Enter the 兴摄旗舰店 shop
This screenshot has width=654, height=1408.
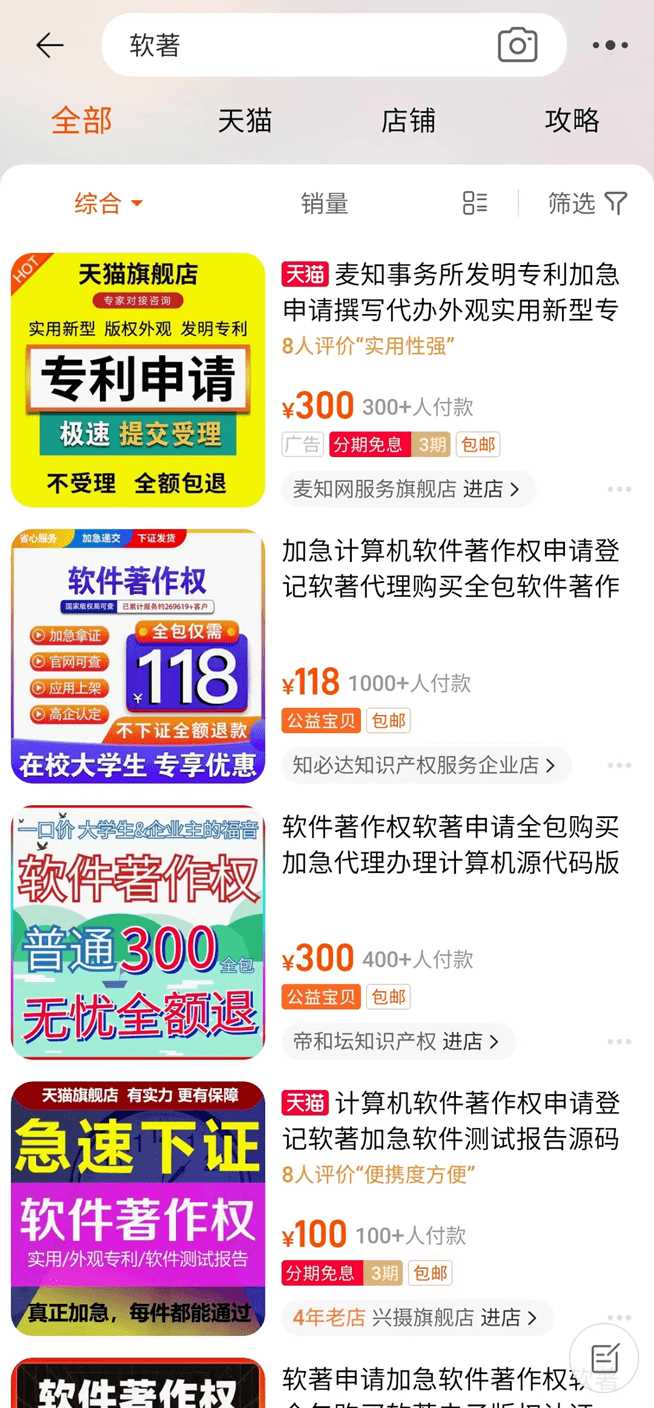416,1317
